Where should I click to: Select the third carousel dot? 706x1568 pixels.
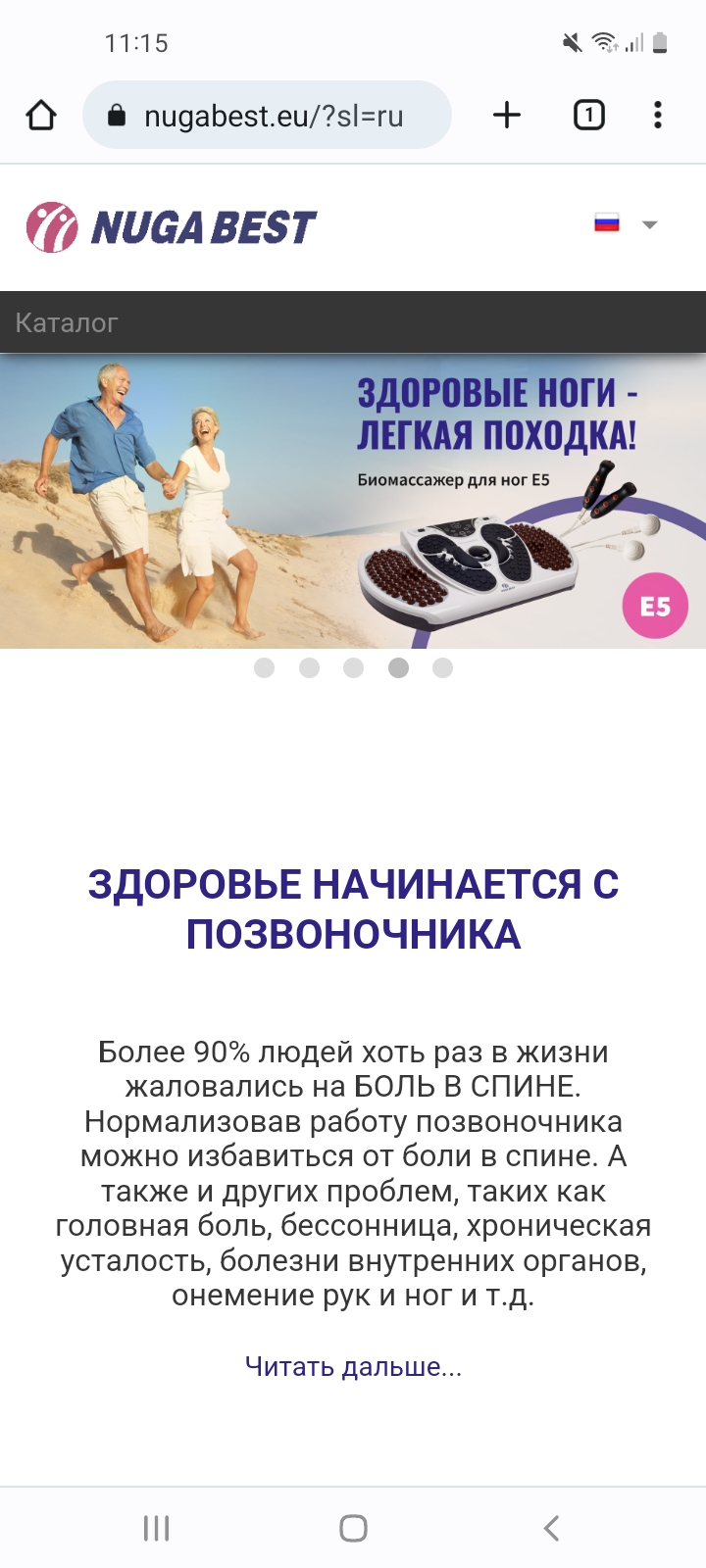pos(354,667)
